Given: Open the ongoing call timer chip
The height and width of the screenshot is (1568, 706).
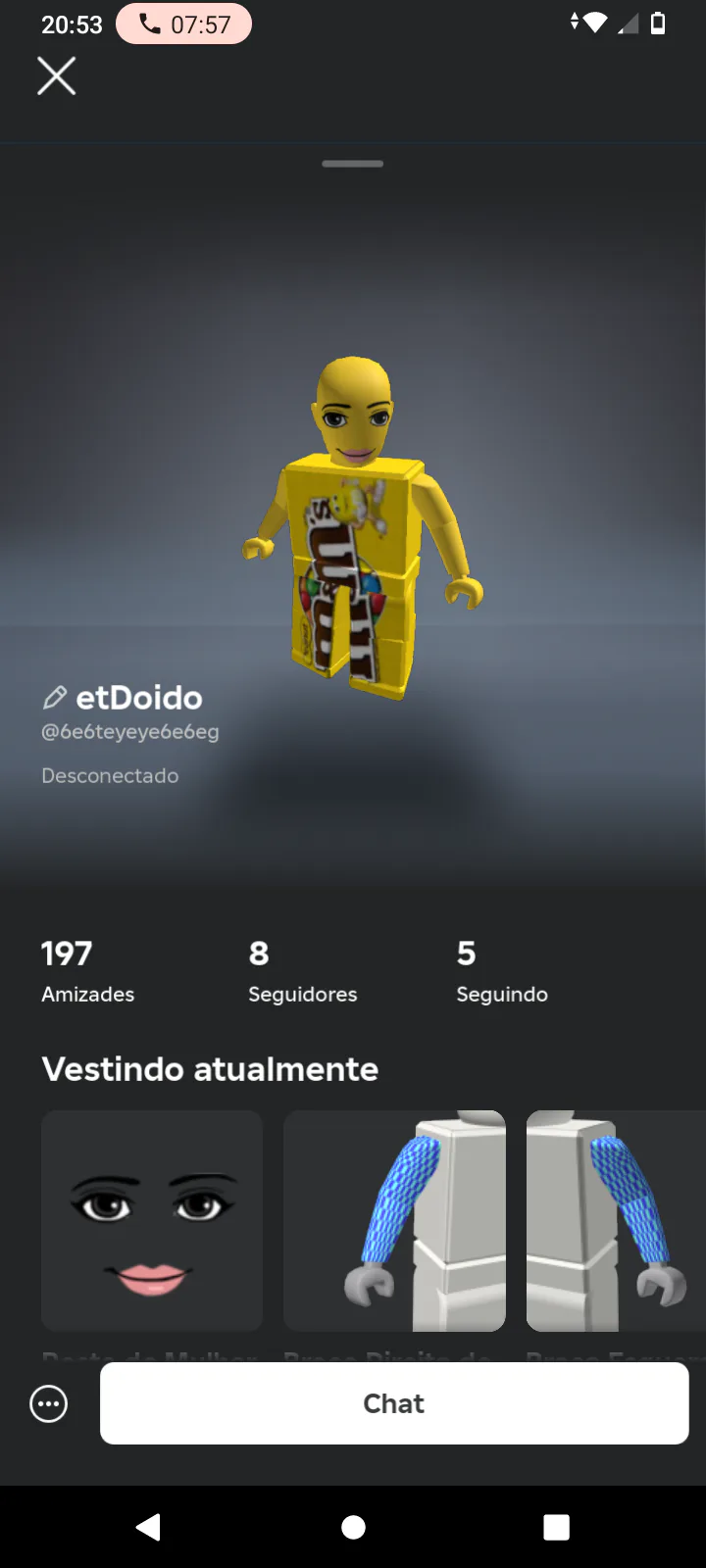Looking at the screenshot, I should coord(184,24).
